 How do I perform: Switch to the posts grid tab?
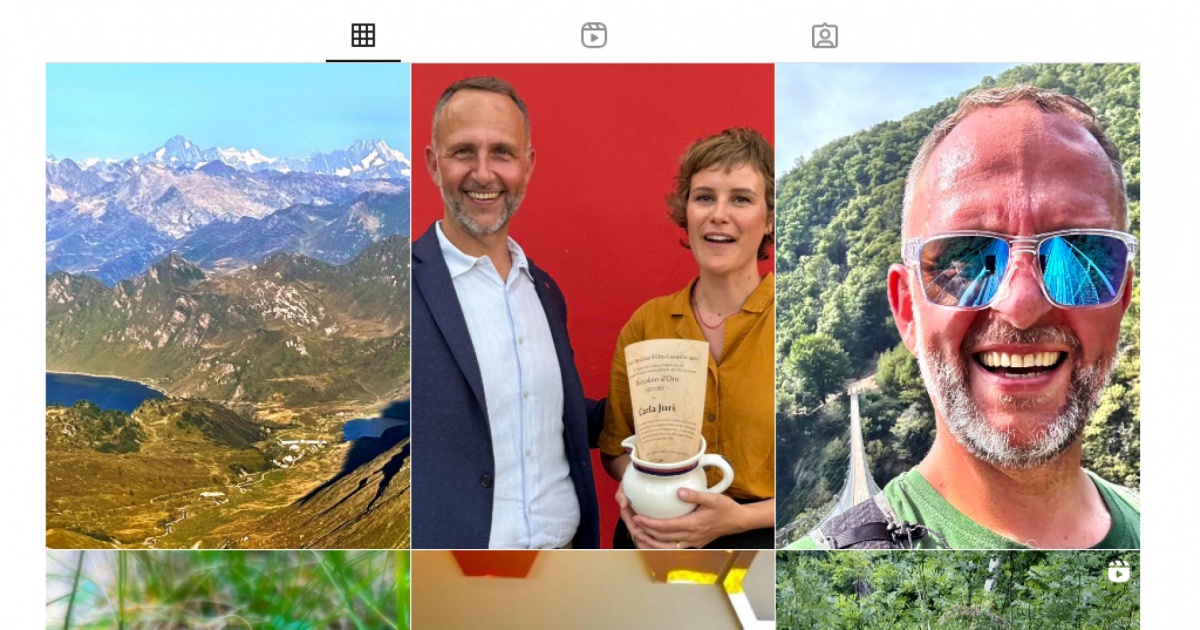coord(363,36)
